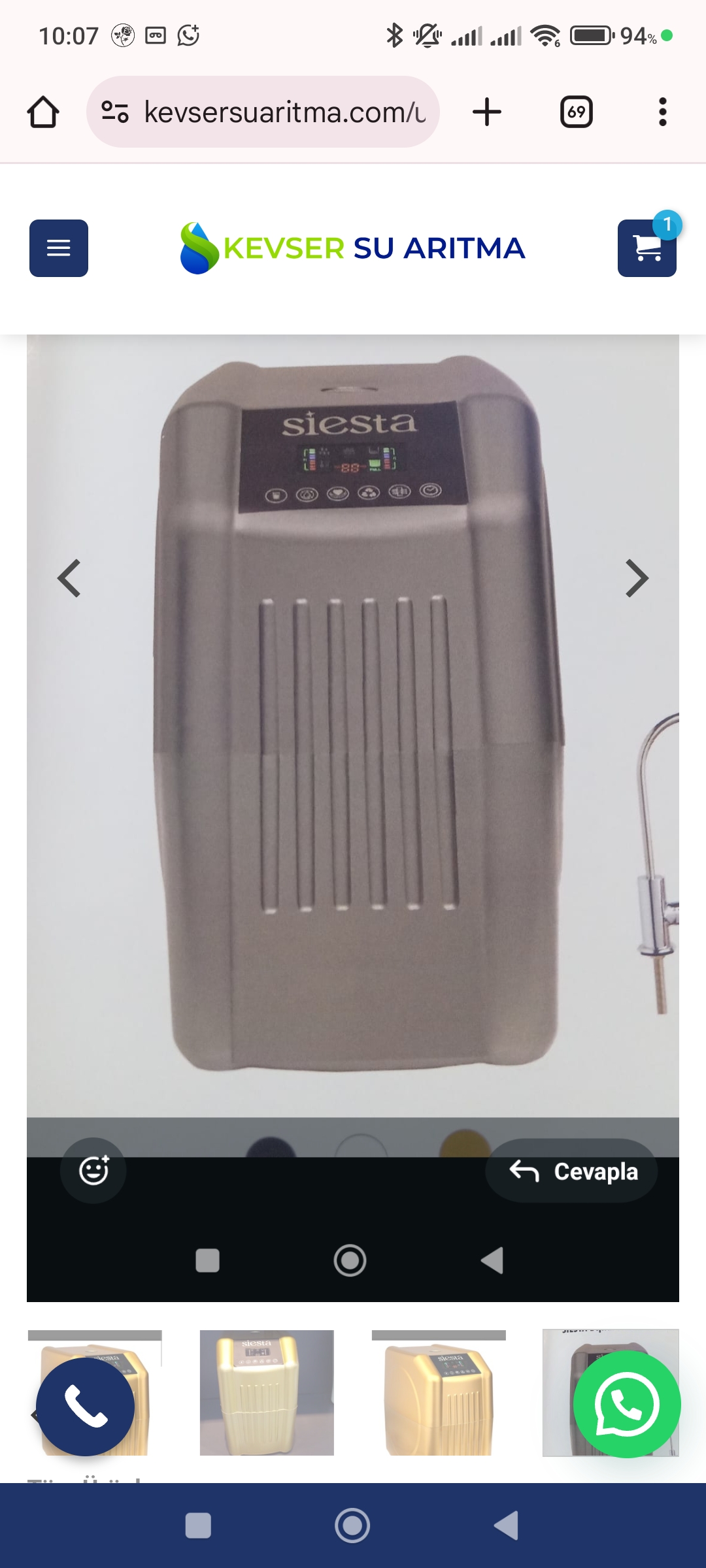View the 69 open tabs
This screenshot has width=706, height=1568.
coord(577,112)
